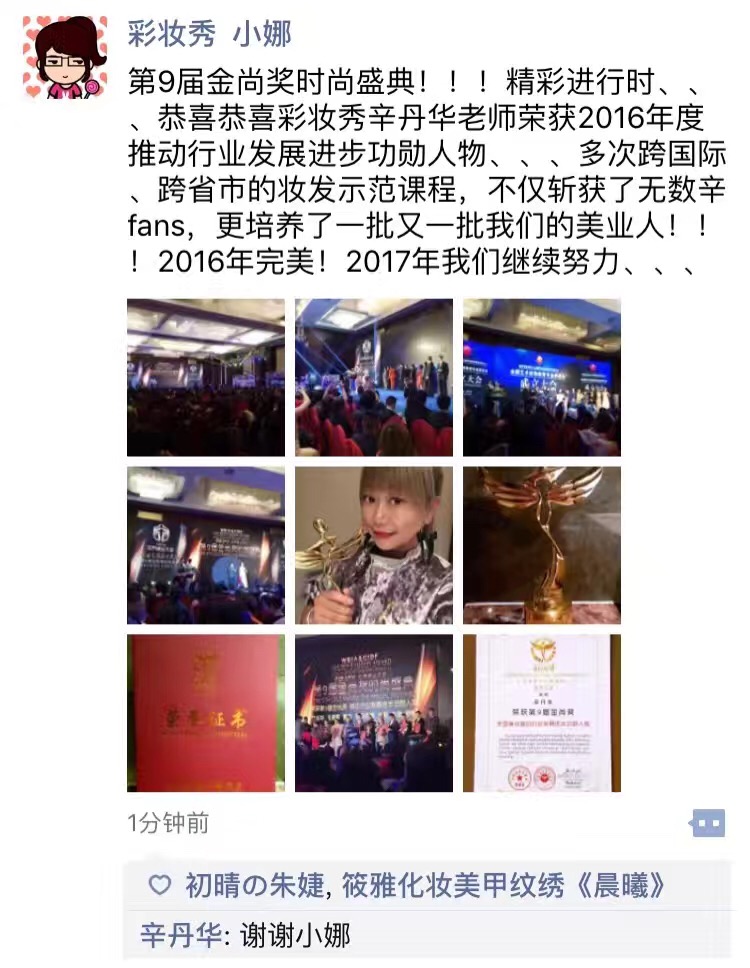750x968 pixels.
Task: Open the selfie photo with golden trophy
Action: (373, 545)
